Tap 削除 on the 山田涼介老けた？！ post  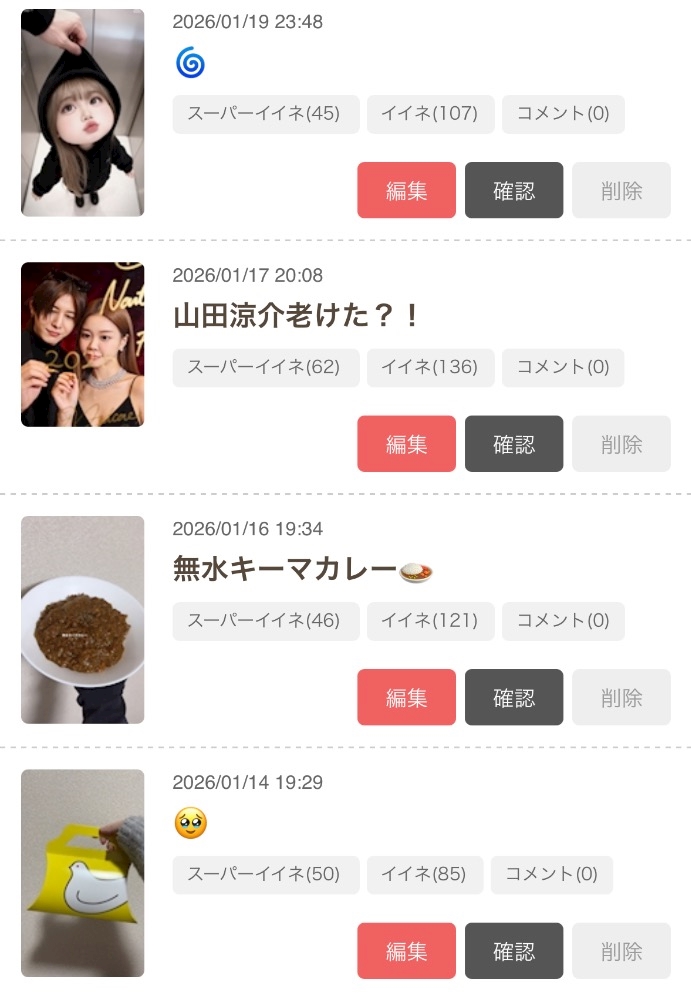621,444
